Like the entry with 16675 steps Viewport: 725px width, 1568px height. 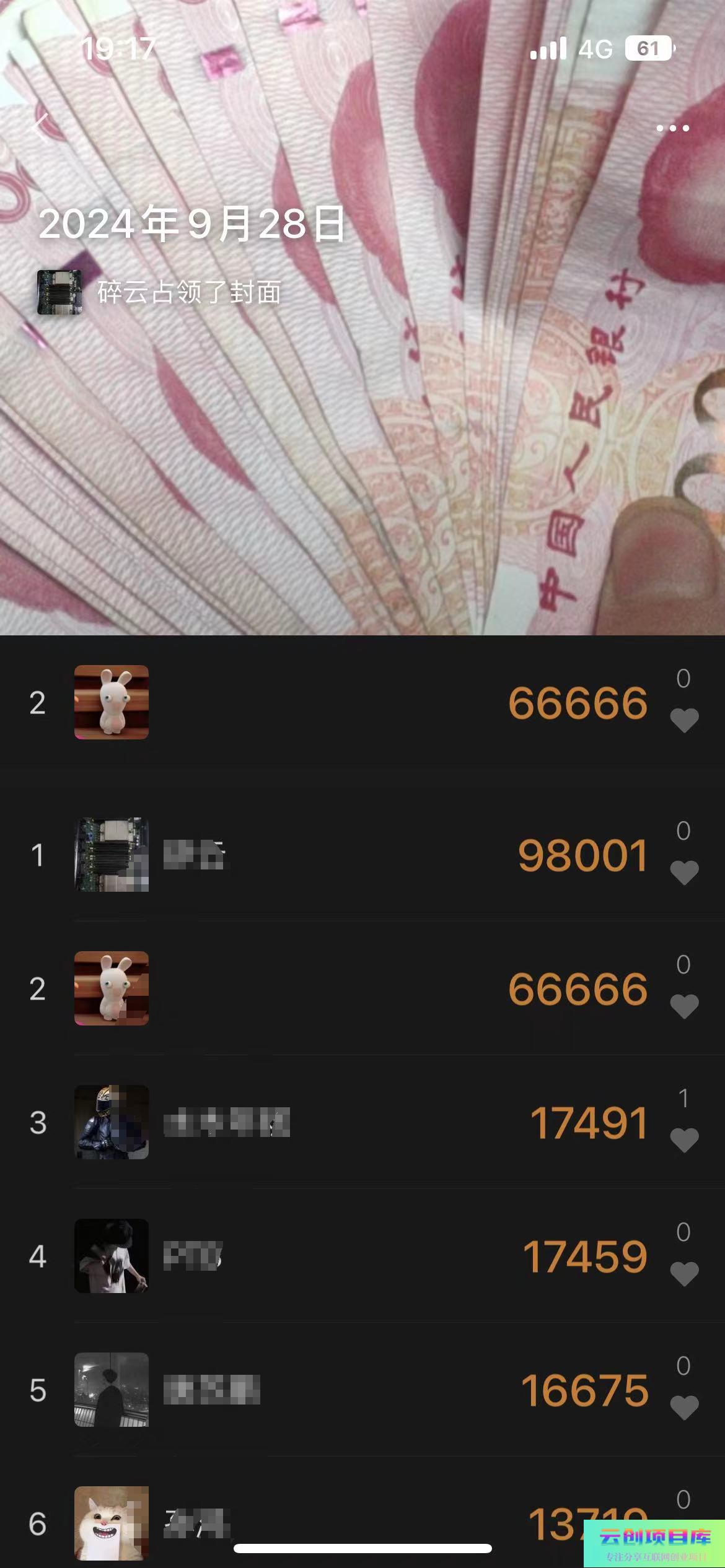[x=684, y=1407]
